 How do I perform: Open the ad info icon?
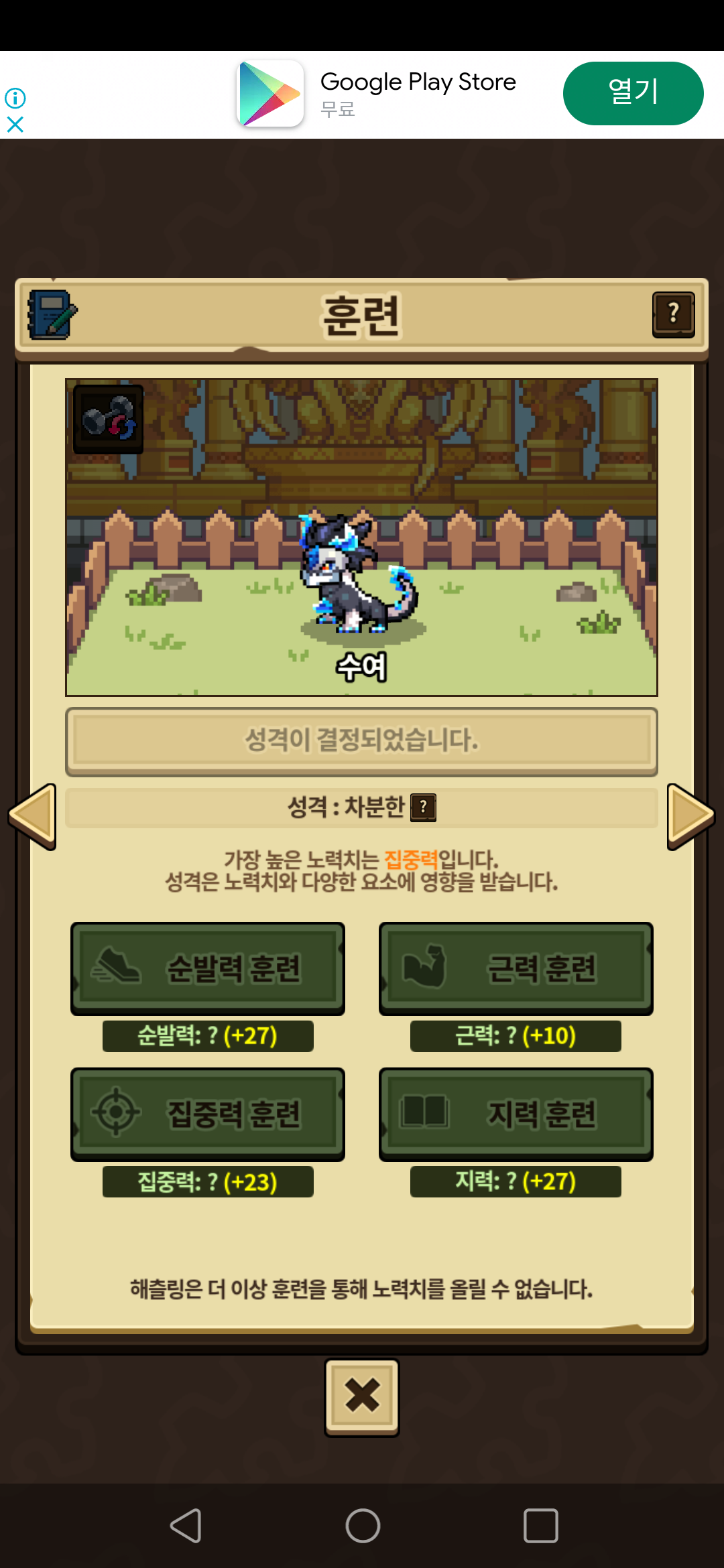pyautogui.click(x=15, y=99)
